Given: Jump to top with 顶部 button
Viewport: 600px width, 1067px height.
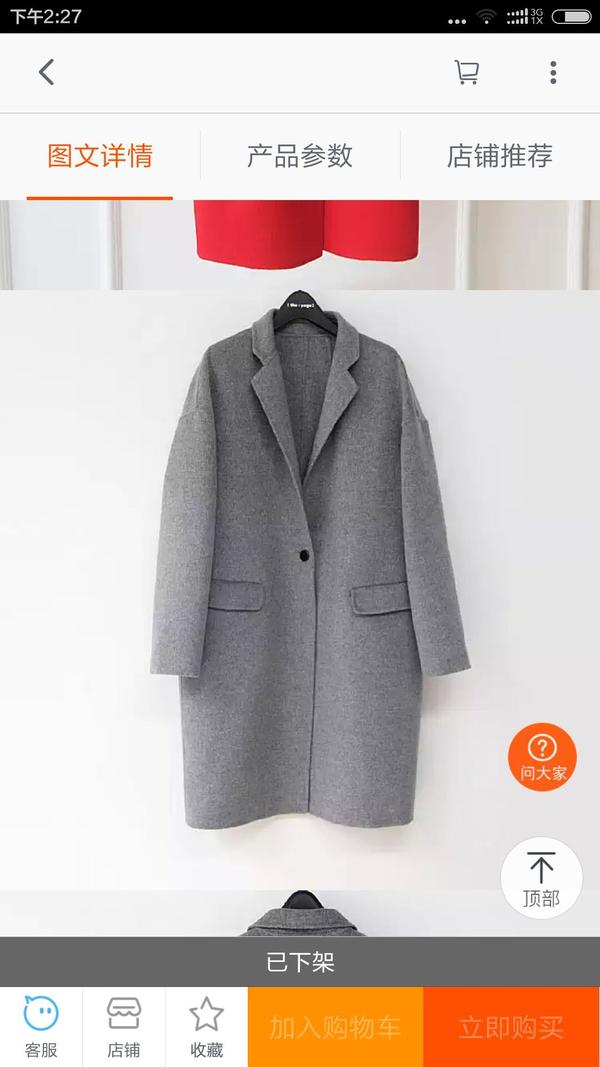Looking at the screenshot, I should (x=541, y=878).
